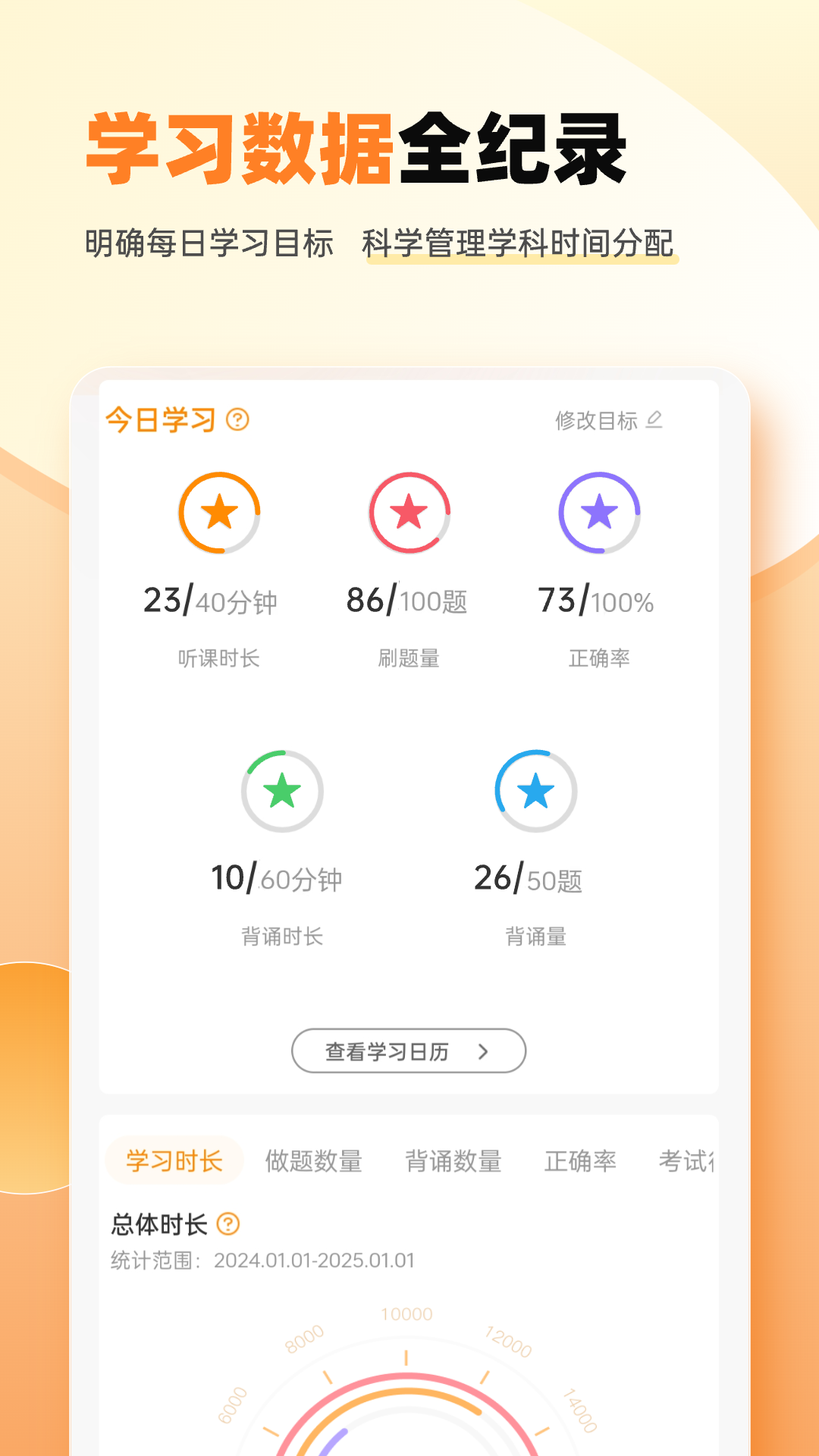Click the purple star for 正确率

tap(599, 513)
